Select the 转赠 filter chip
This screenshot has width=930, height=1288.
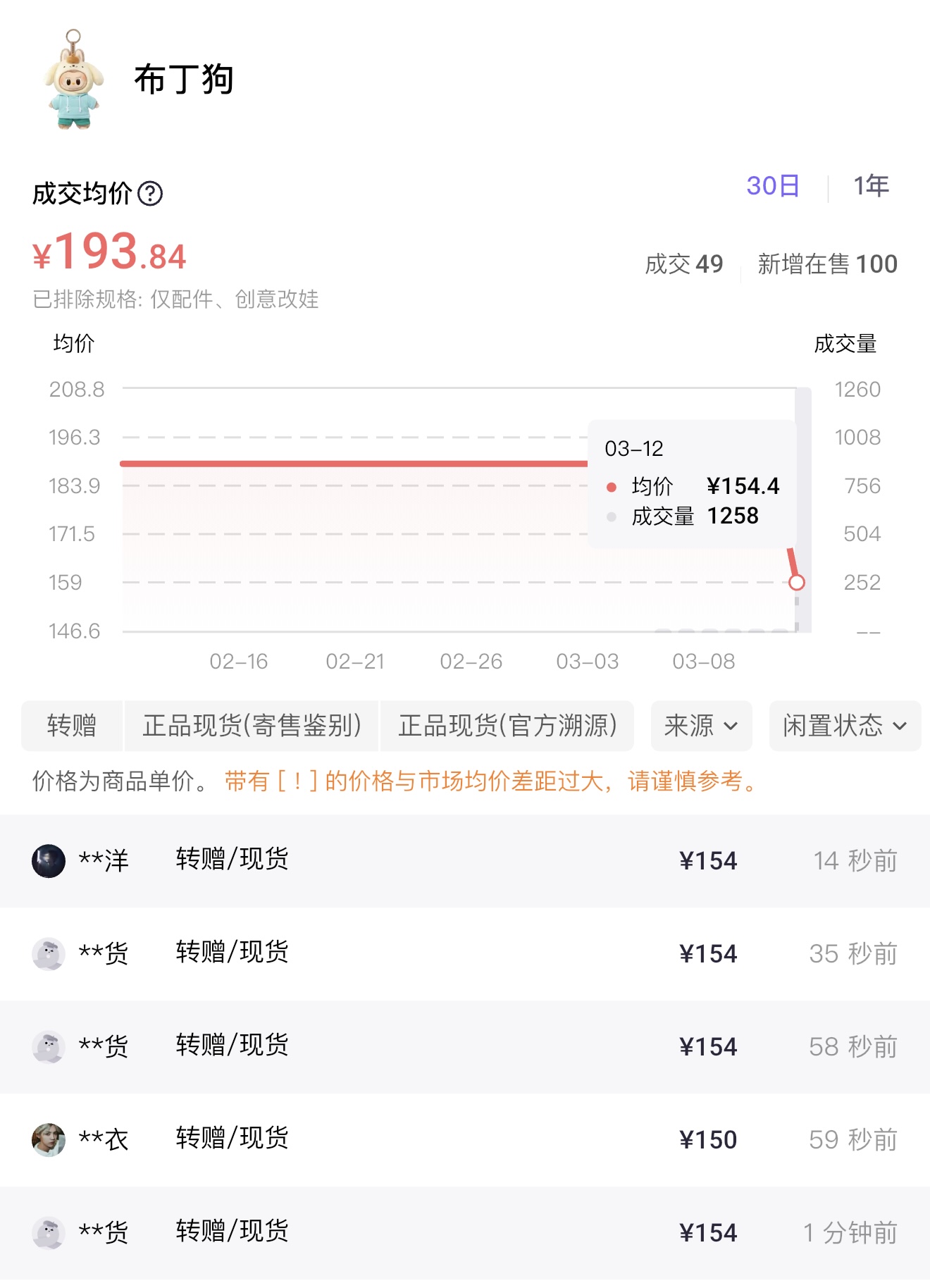click(x=72, y=725)
